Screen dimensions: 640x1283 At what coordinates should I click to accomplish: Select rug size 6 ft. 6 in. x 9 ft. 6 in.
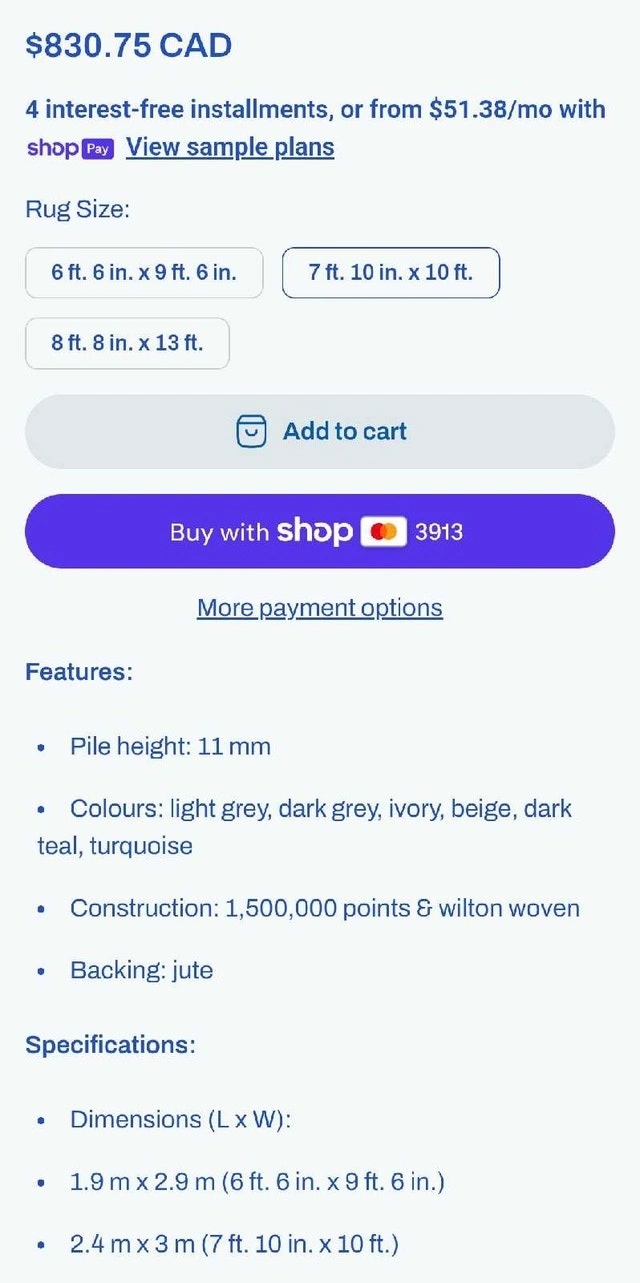[x=144, y=272]
